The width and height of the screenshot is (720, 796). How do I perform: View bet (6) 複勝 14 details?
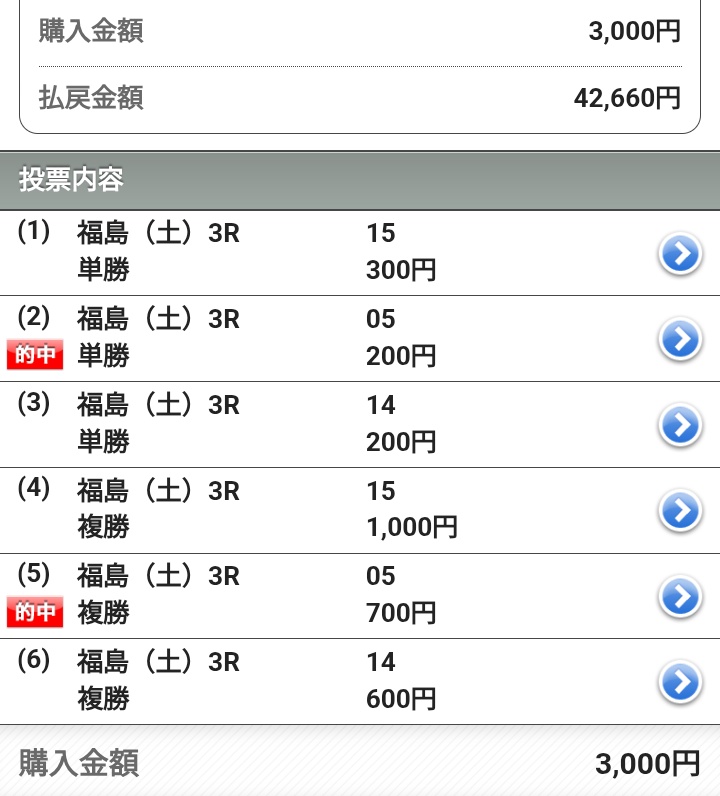[x=679, y=684]
